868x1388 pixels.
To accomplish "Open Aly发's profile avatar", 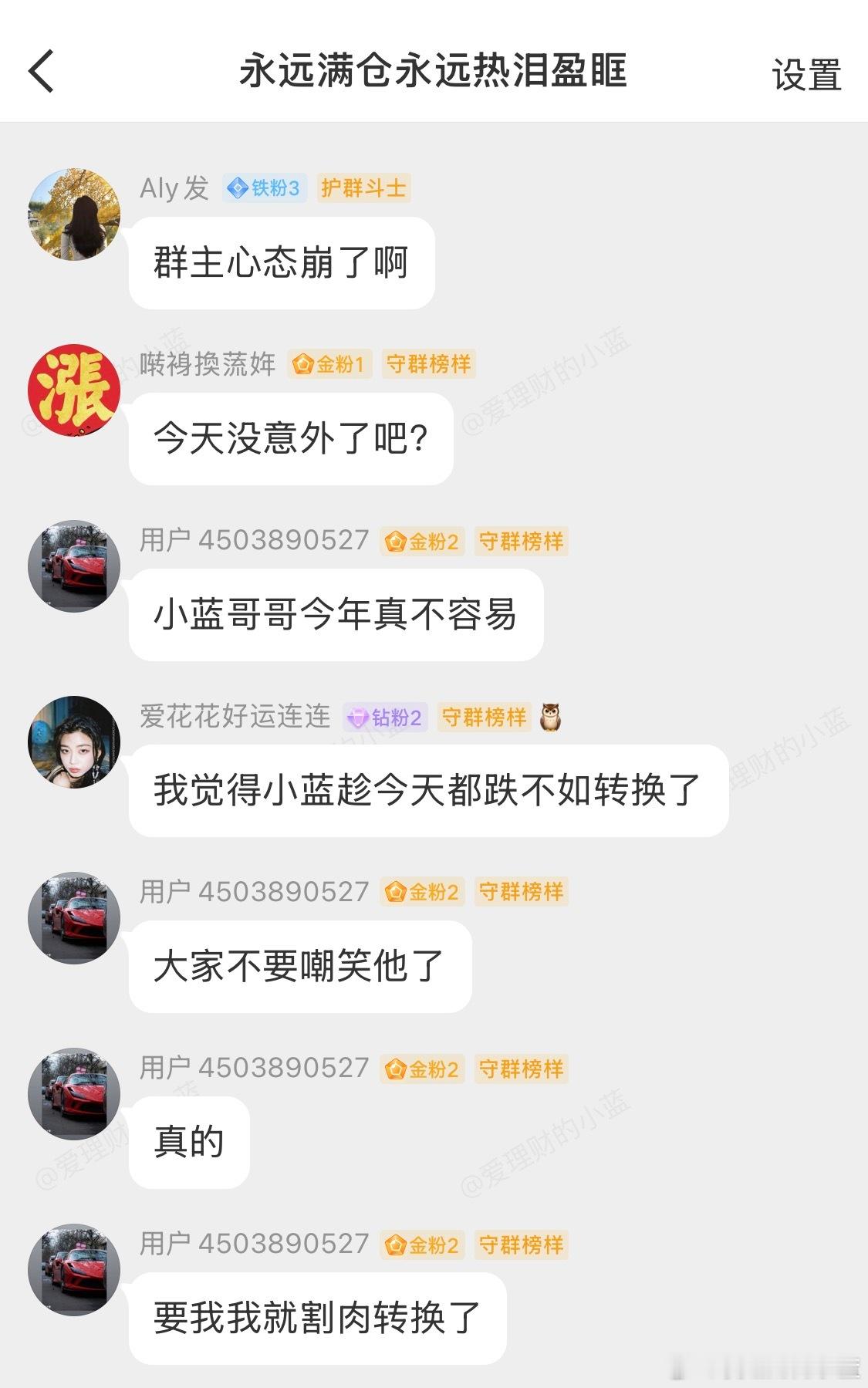I will pyautogui.click(x=75, y=212).
